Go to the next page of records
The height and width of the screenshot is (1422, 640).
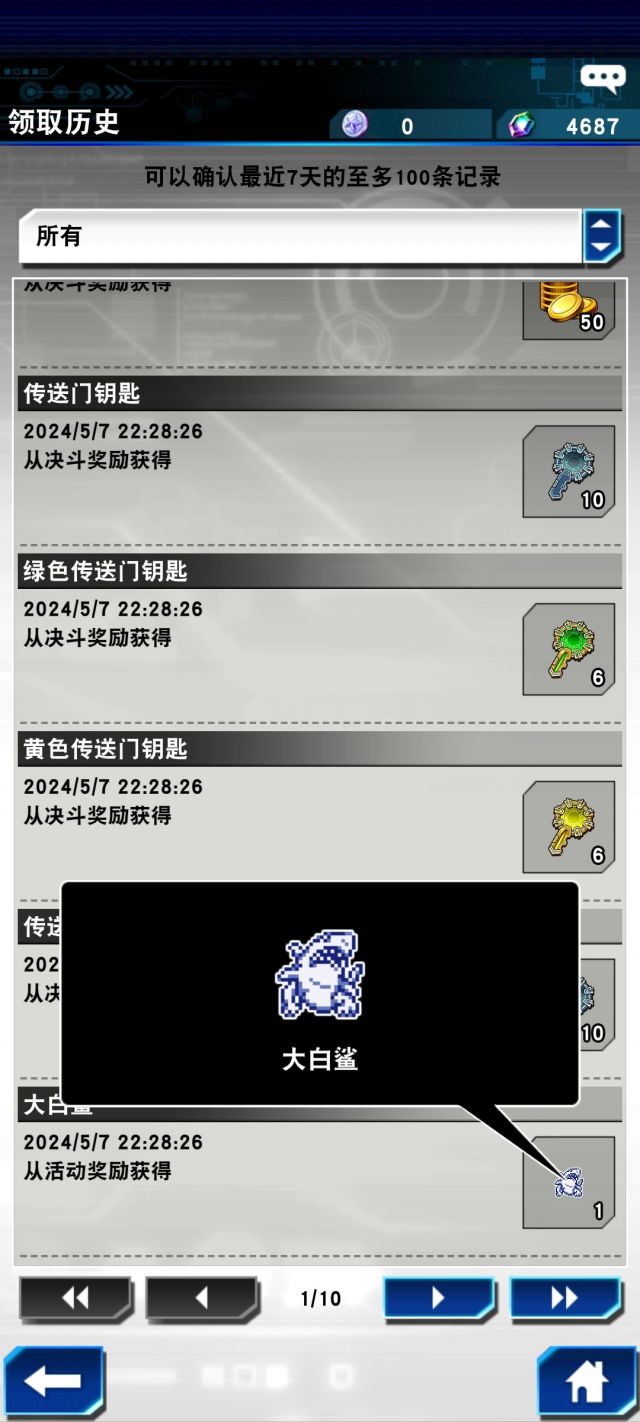click(x=439, y=1298)
